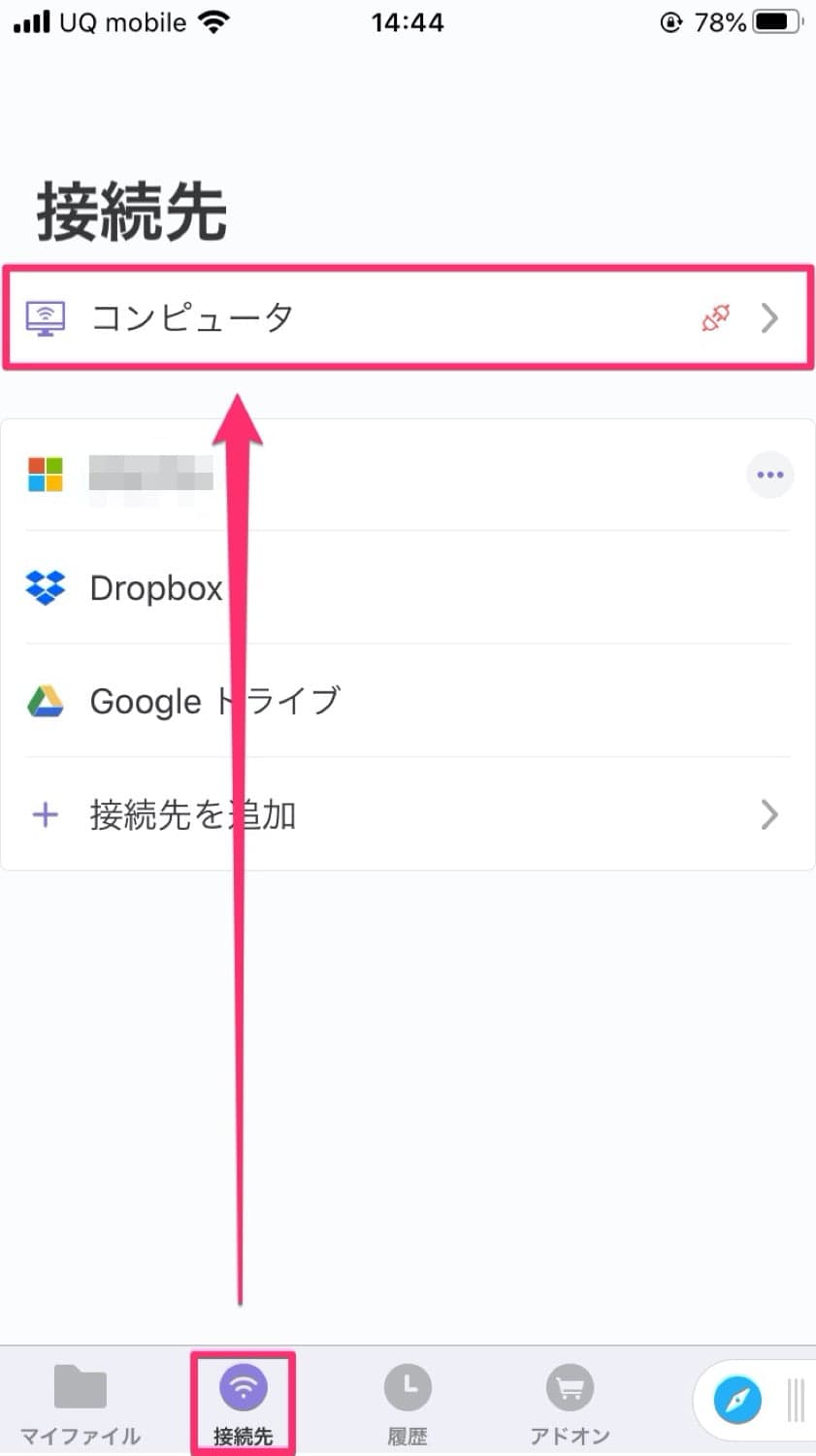Switch to the 履歴 tab
The image size is (816, 1456).
(408, 1404)
